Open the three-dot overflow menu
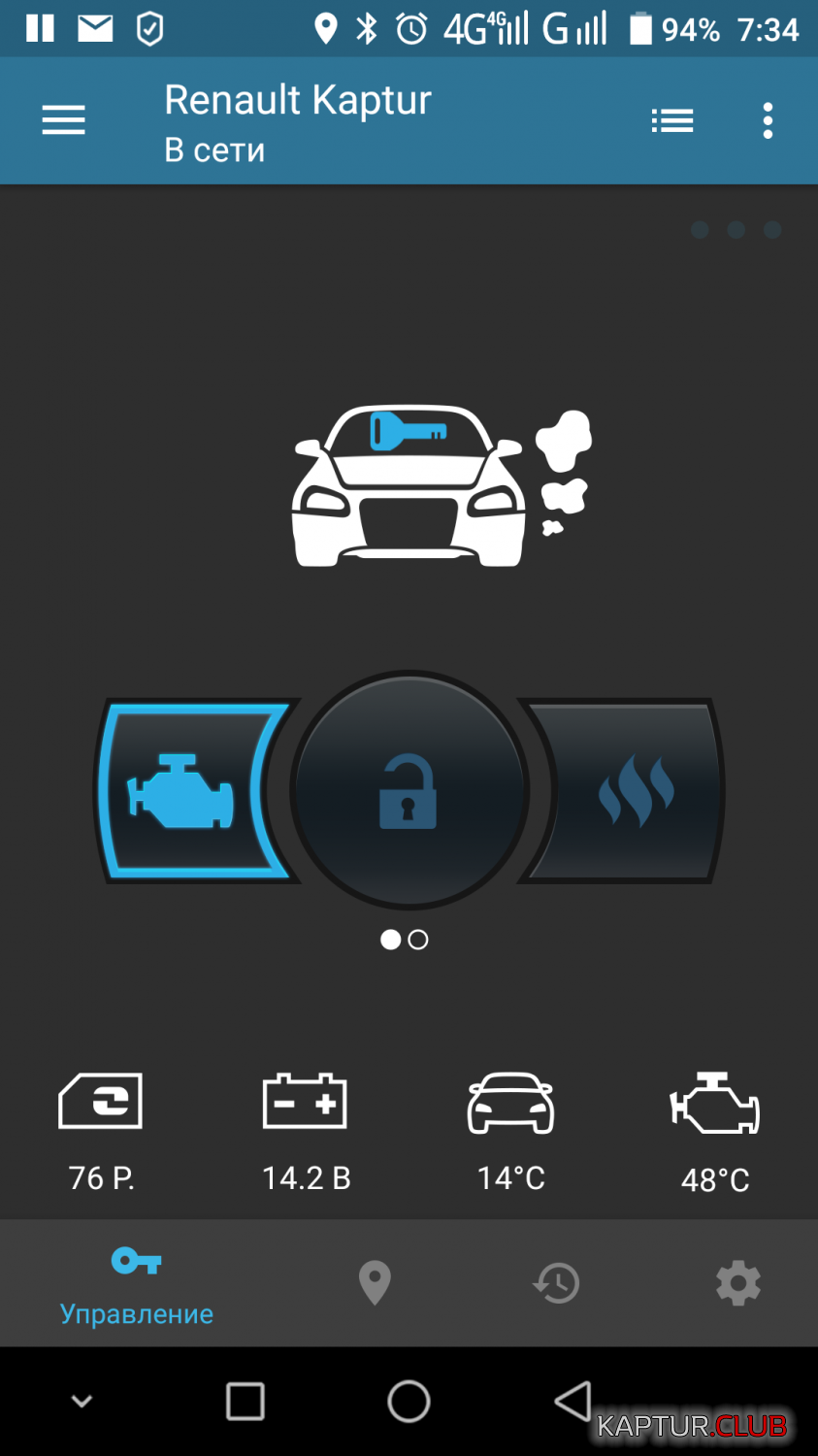 (768, 120)
